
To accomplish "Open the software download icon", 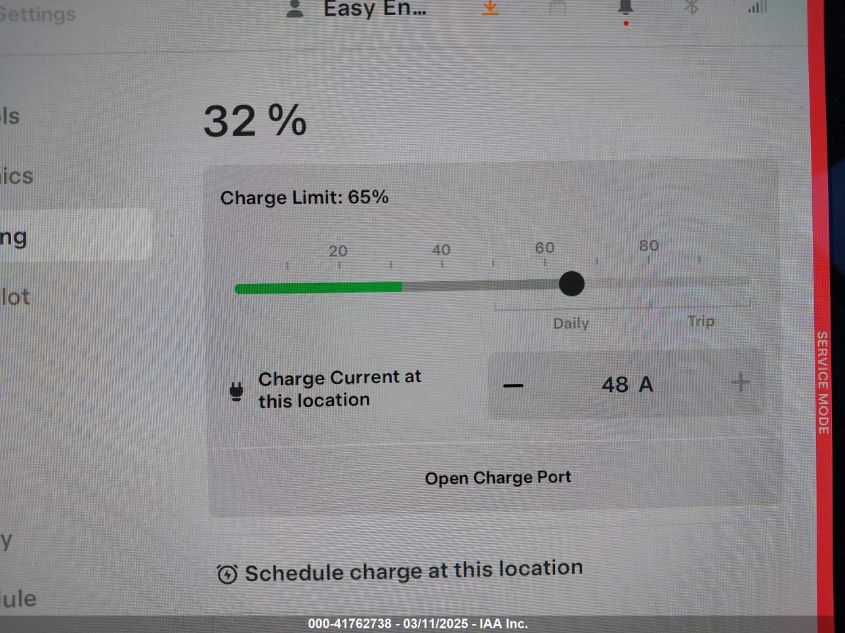I will [490, 8].
